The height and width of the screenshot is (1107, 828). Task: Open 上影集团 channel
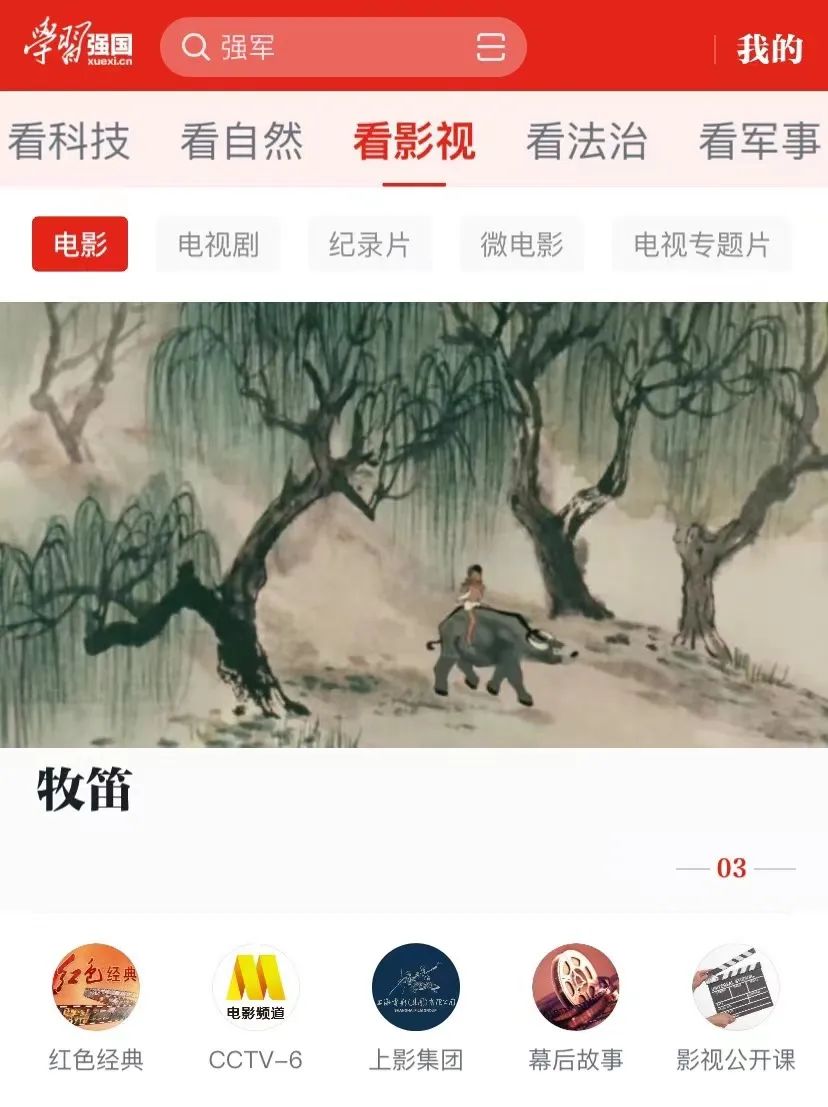pos(416,987)
